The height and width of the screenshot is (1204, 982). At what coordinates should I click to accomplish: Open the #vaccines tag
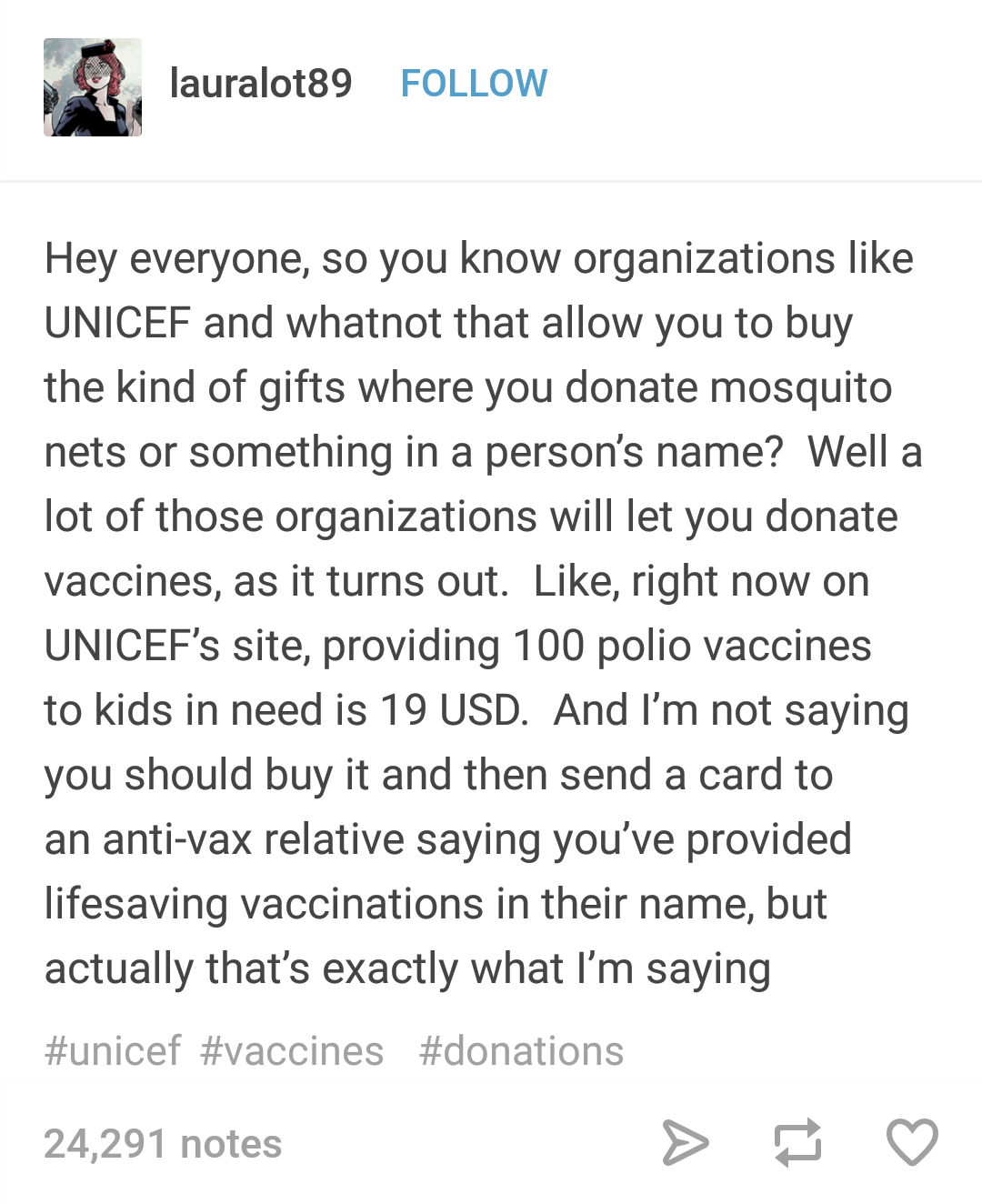pos(292,1051)
